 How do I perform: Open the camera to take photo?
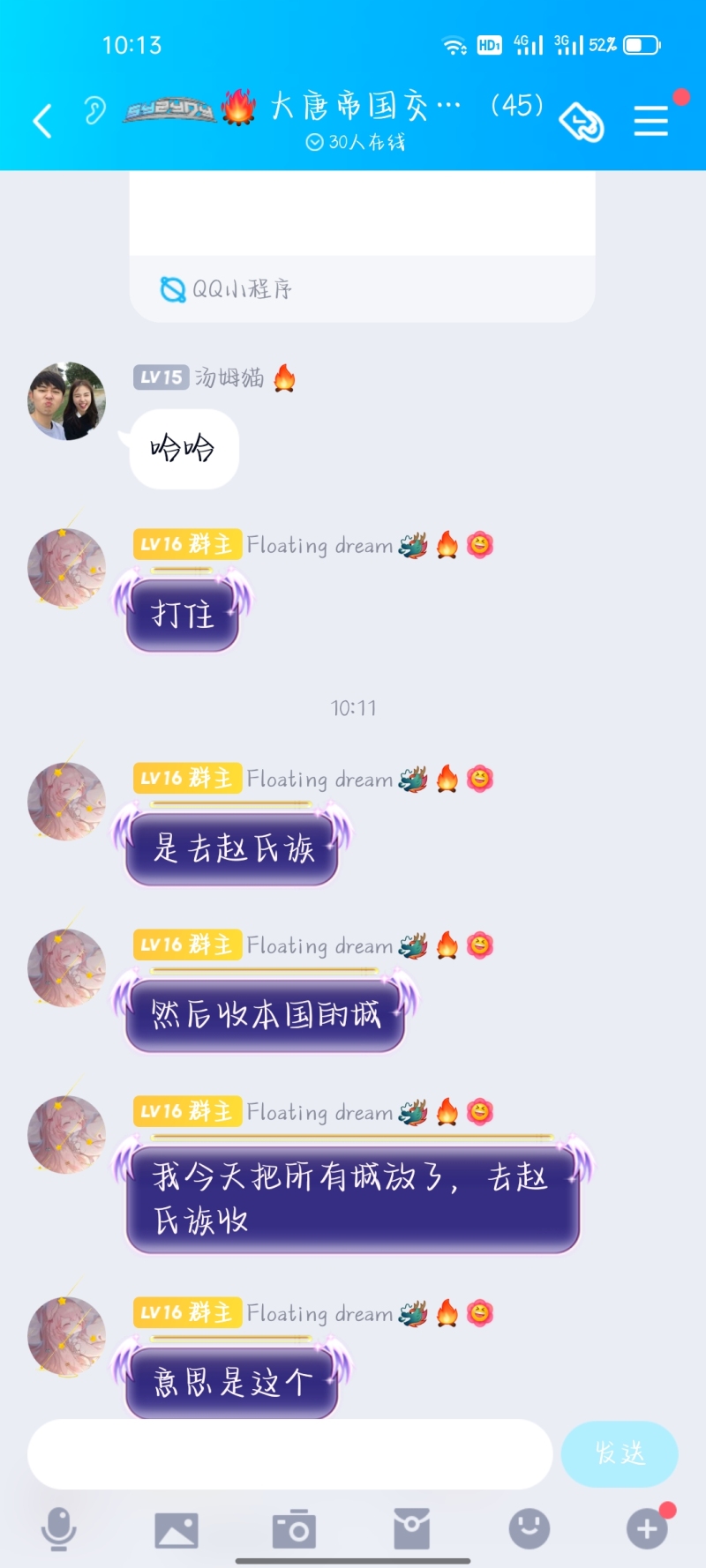click(x=294, y=1529)
